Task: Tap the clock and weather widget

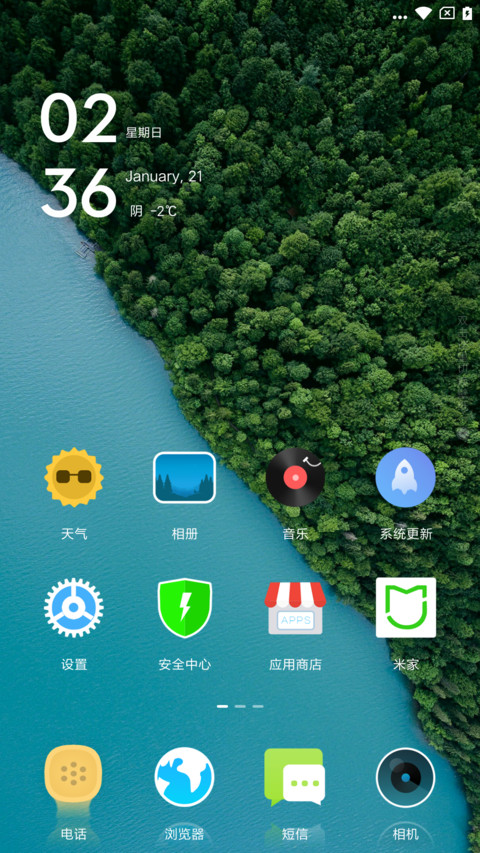Action: point(122,156)
